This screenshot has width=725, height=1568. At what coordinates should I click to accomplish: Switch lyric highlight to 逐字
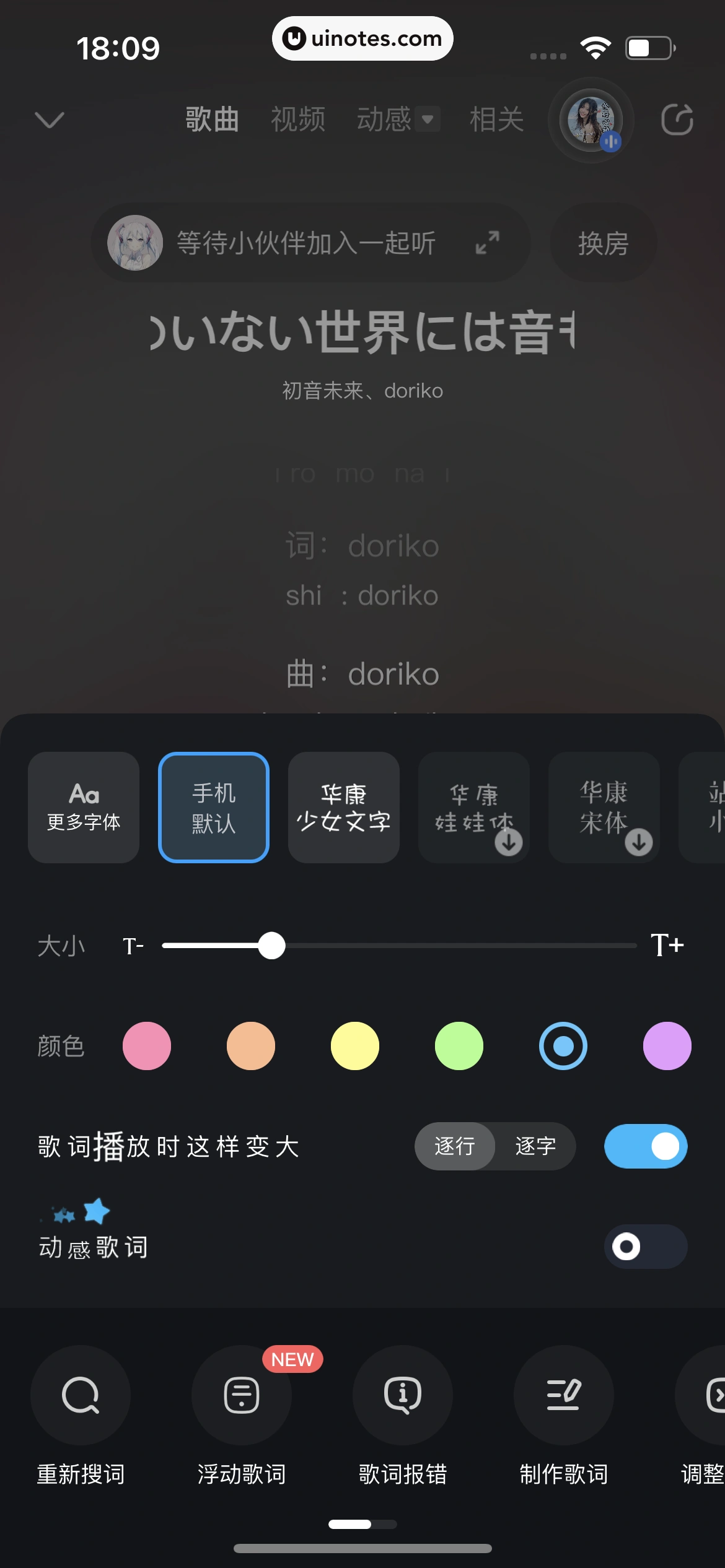535,1146
